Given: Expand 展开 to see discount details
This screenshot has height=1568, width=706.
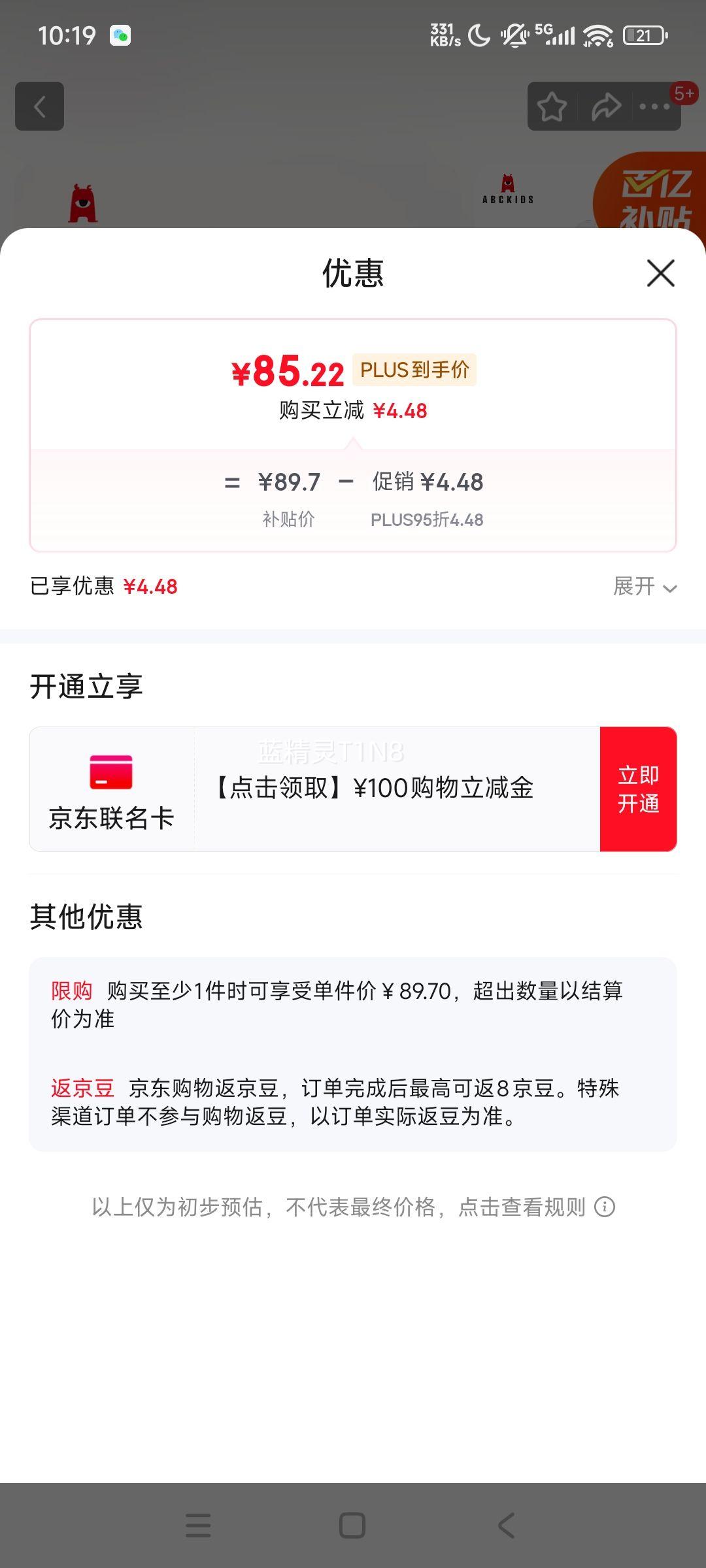Looking at the screenshot, I should (644, 587).
